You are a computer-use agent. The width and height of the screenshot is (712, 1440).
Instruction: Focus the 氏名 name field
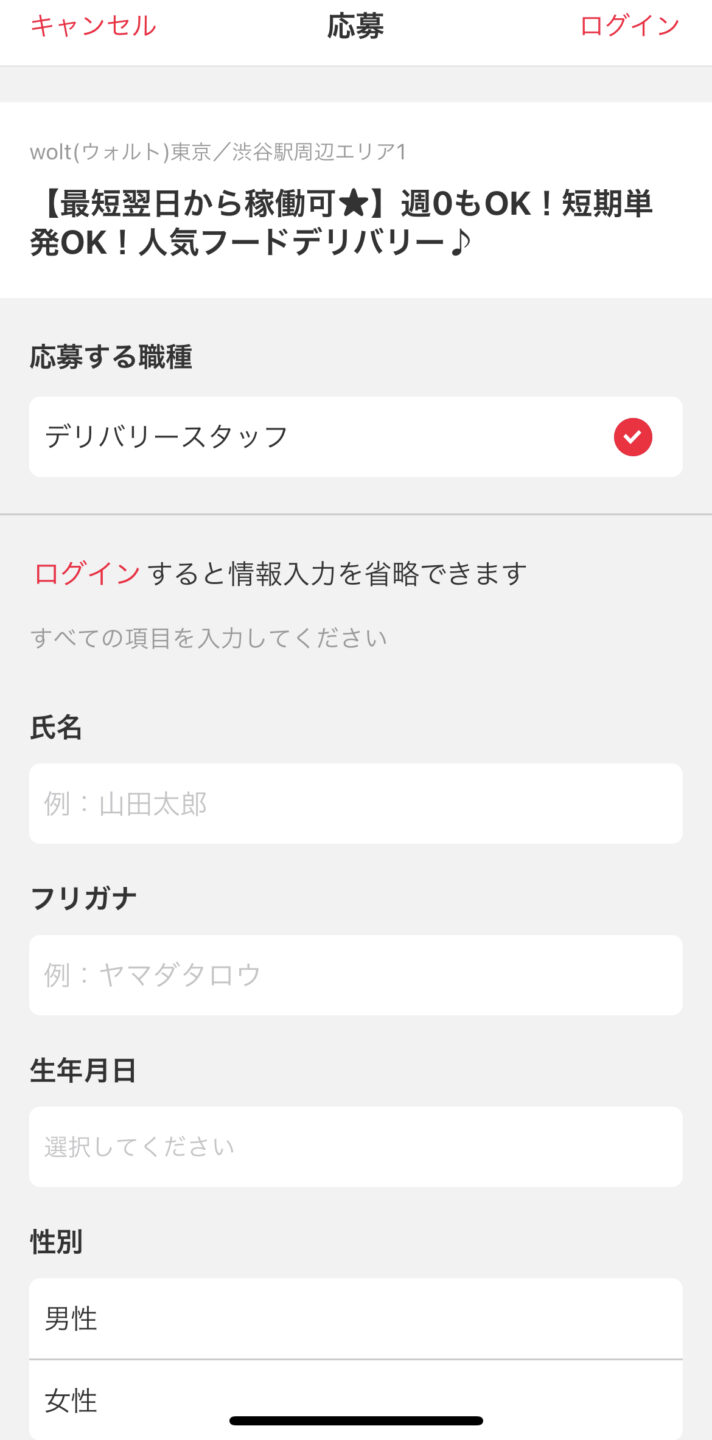tap(356, 804)
